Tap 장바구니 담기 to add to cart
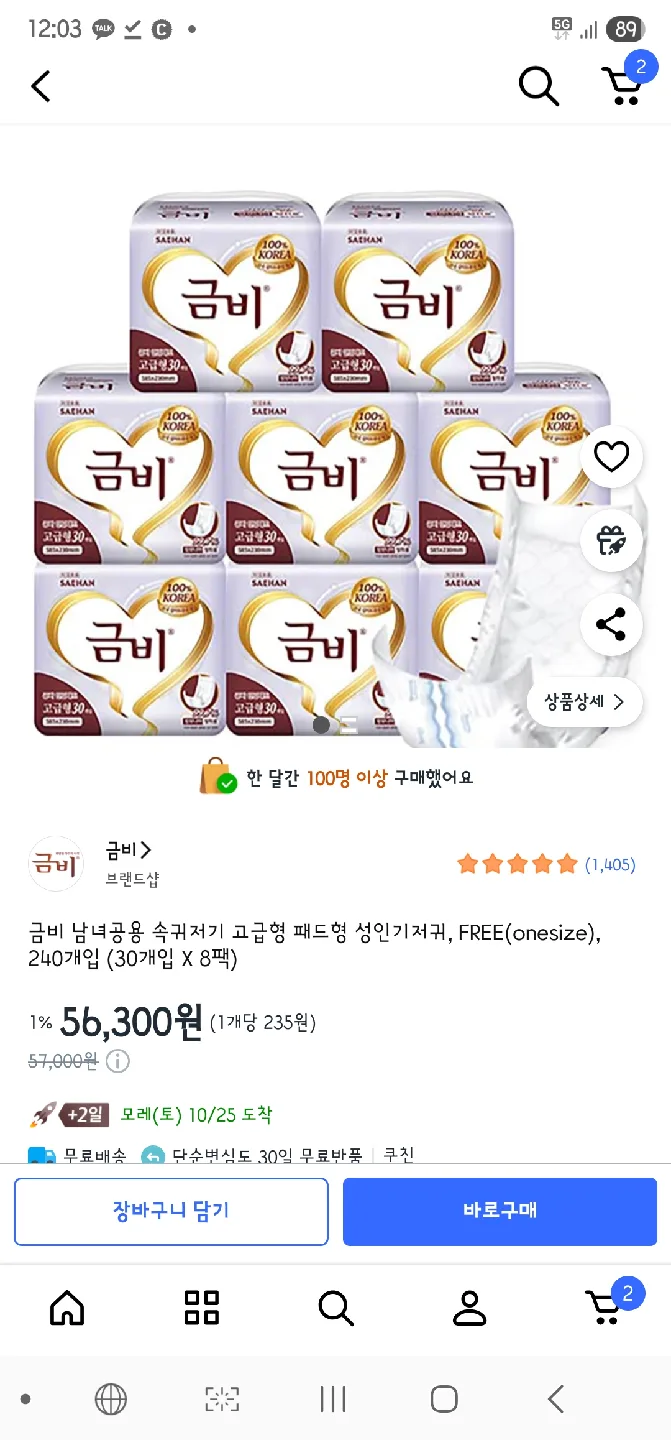 pyautogui.click(x=171, y=1211)
